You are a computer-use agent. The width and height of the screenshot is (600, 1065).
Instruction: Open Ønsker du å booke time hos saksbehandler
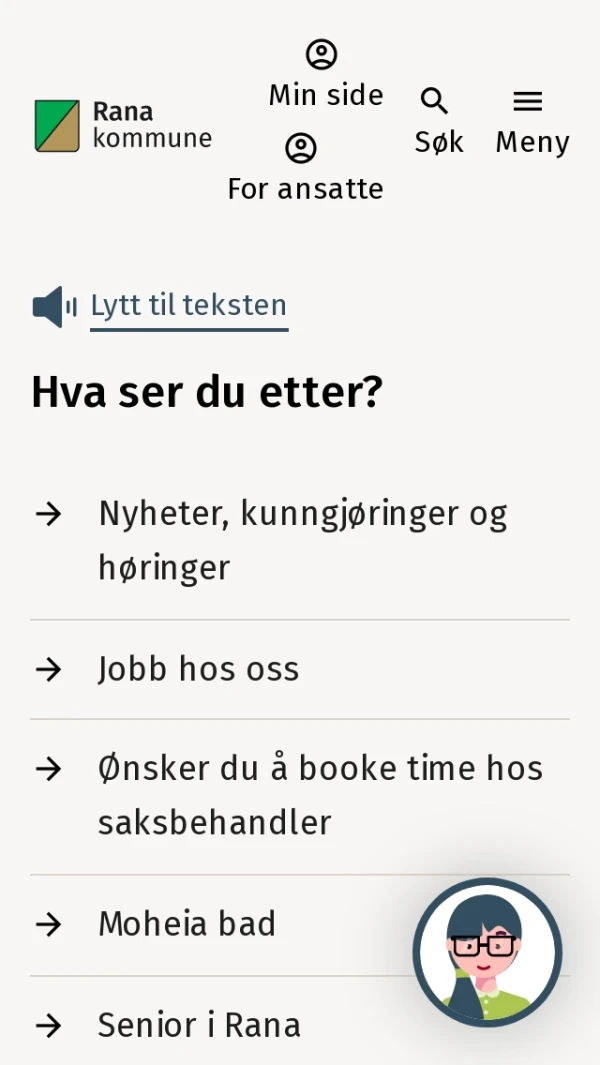point(318,795)
